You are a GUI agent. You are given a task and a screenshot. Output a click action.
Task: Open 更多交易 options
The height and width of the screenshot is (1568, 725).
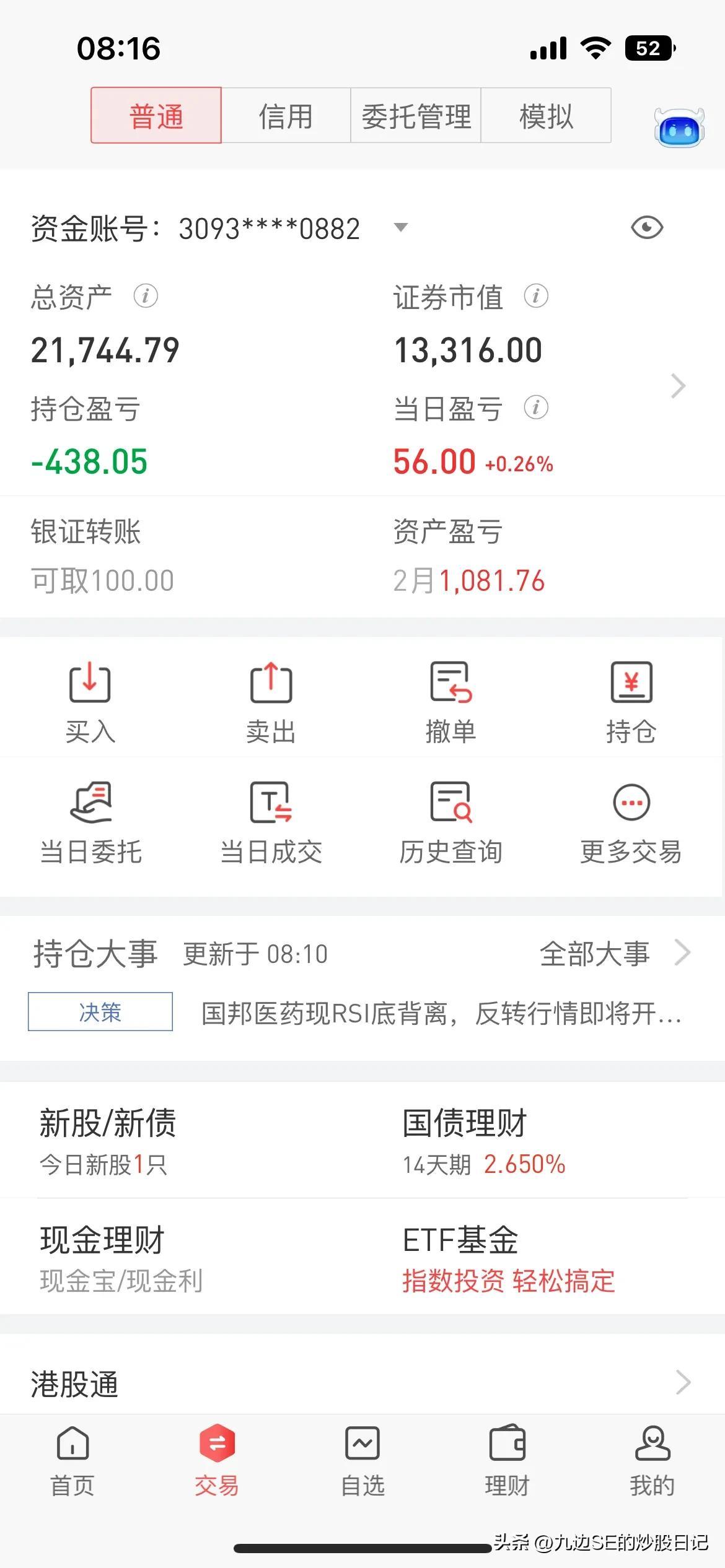pos(631,823)
